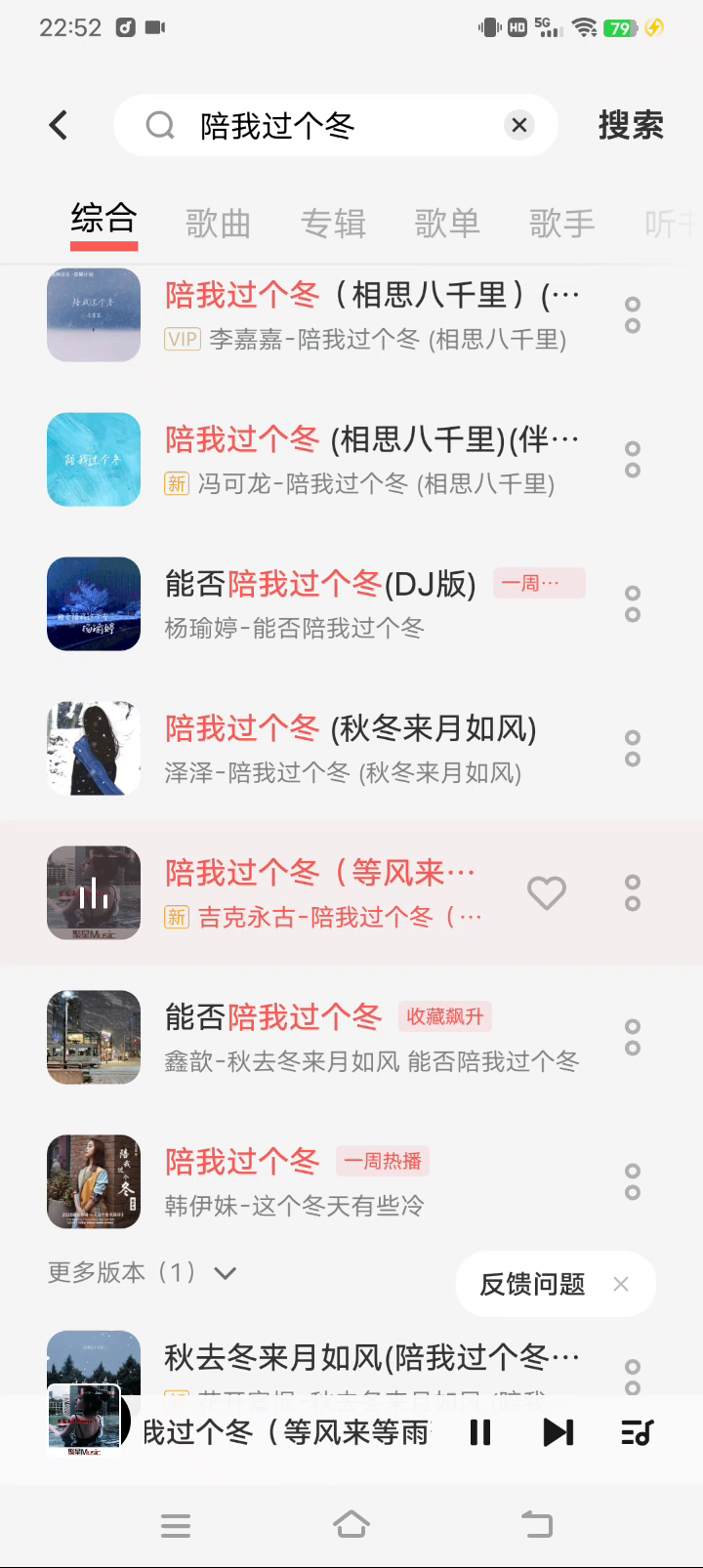The image size is (703, 1568).
Task: Like the 吉克永古 song with the heart
Action: [547, 893]
